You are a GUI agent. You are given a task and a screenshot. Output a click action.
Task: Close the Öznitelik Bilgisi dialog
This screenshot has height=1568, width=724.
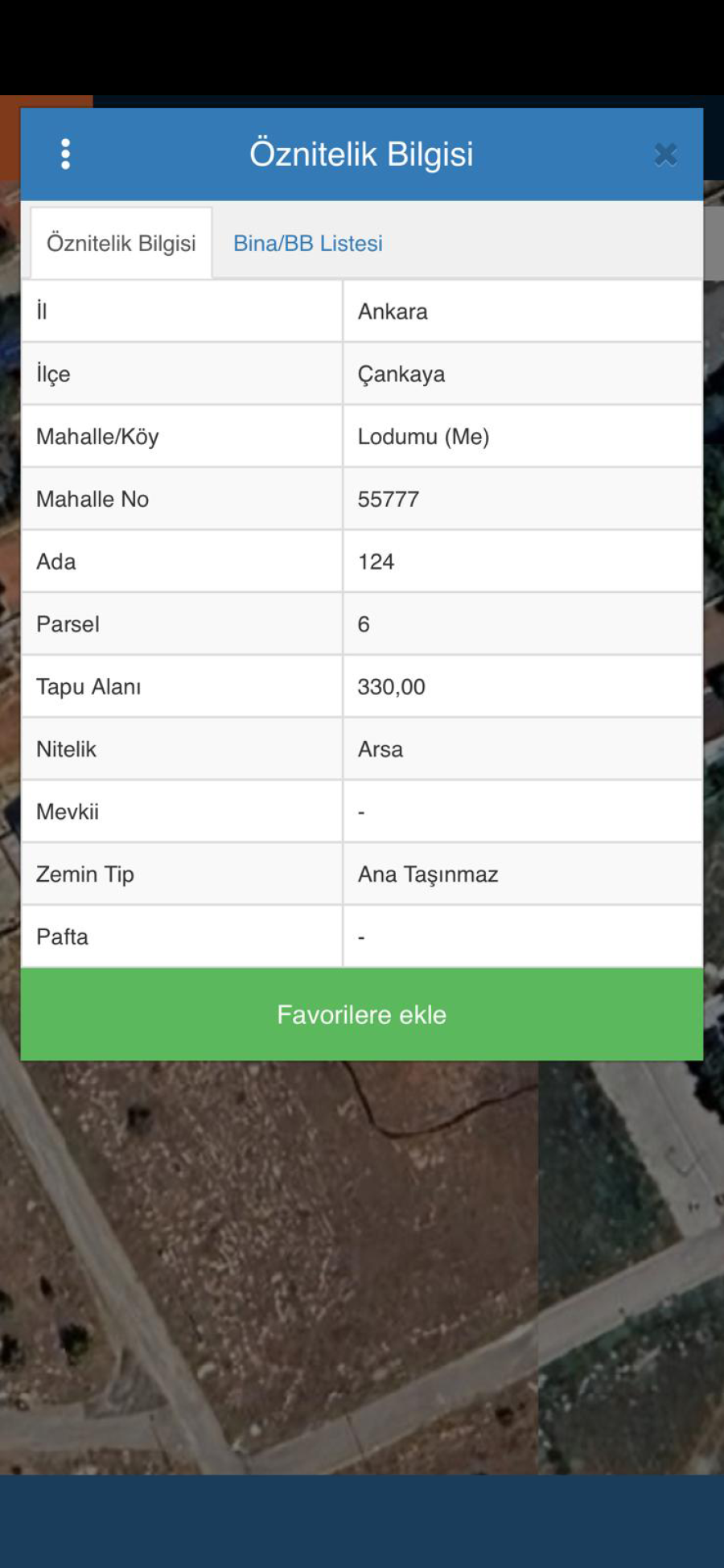point(665,154)
